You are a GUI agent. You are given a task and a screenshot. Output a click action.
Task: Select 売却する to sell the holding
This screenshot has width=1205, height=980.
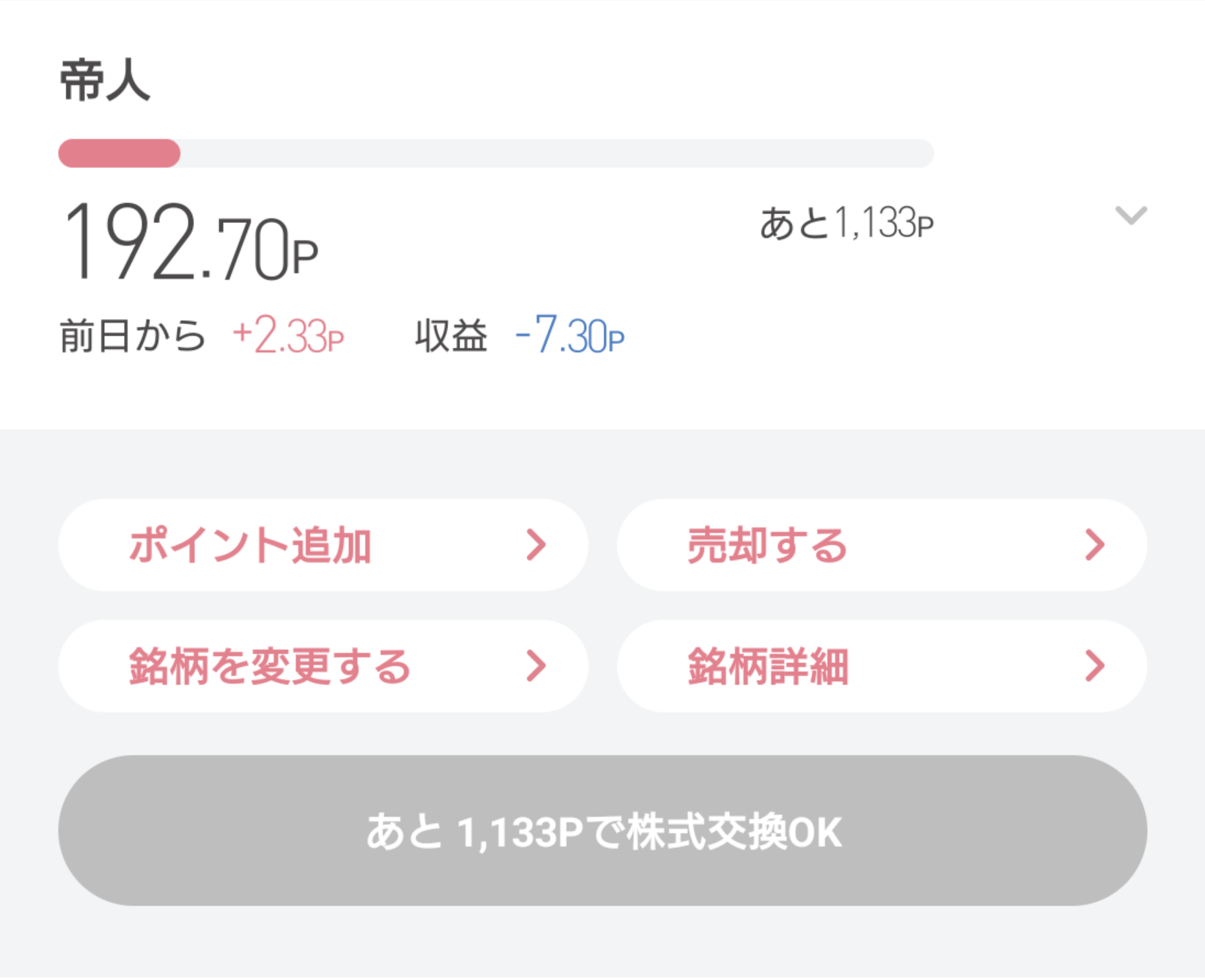tap(882, 545)
